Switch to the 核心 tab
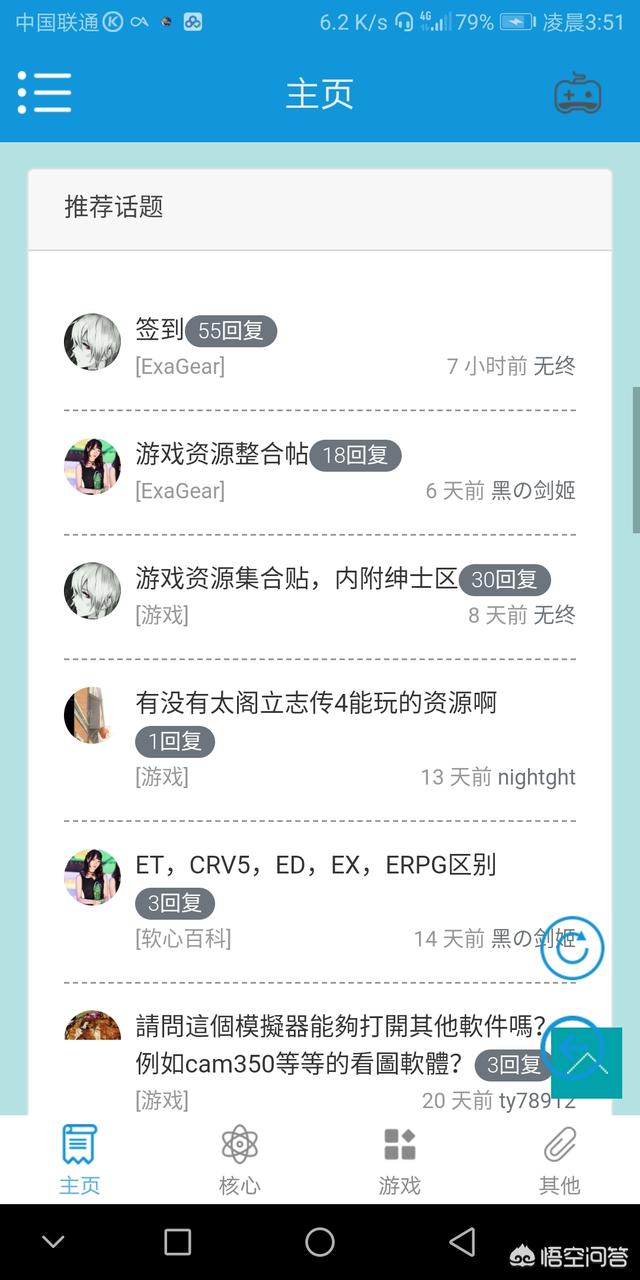 point(239,1160)
